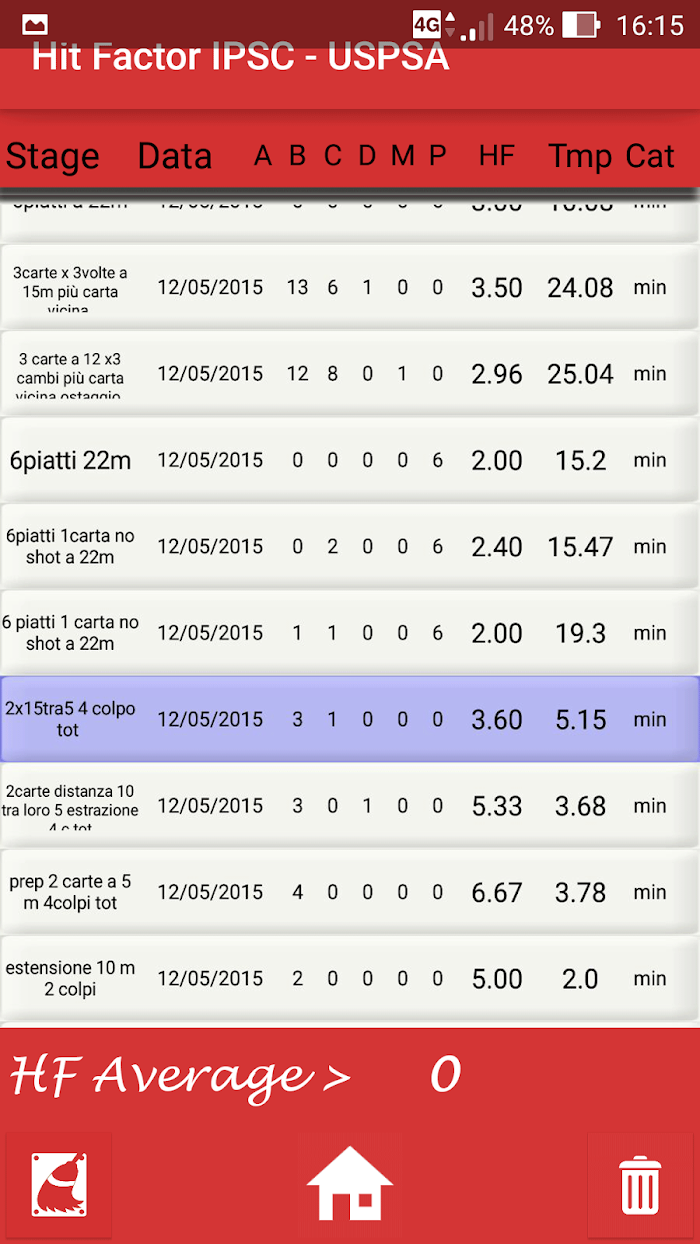This screenshot has height=1244, width=700.
Task: Select the '3carte x 3volte a 15m' row
Action: (x=350, y=287)
